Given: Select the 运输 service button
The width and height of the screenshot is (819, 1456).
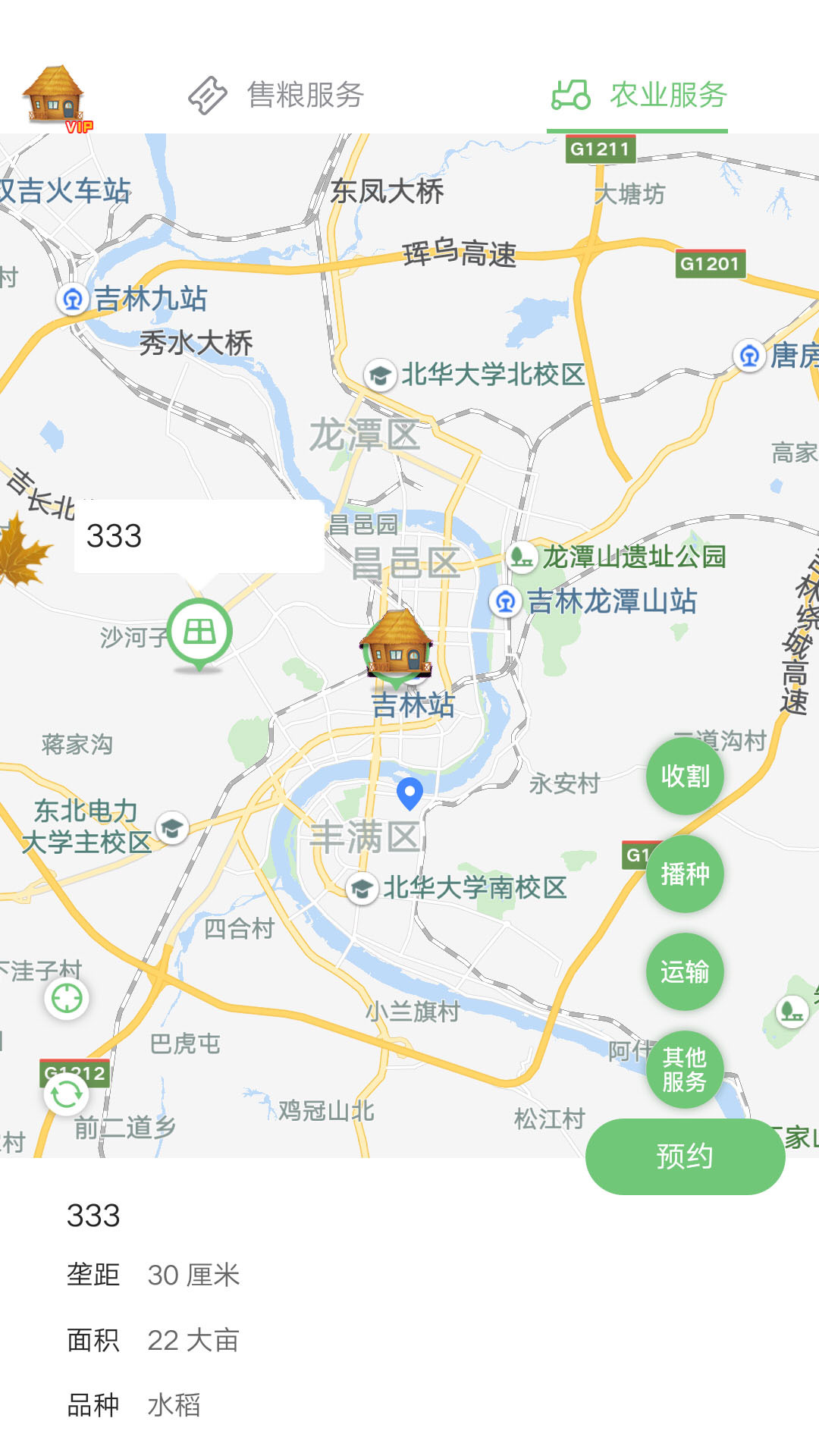Looking at the screenshot, I should tap(685, 971).
